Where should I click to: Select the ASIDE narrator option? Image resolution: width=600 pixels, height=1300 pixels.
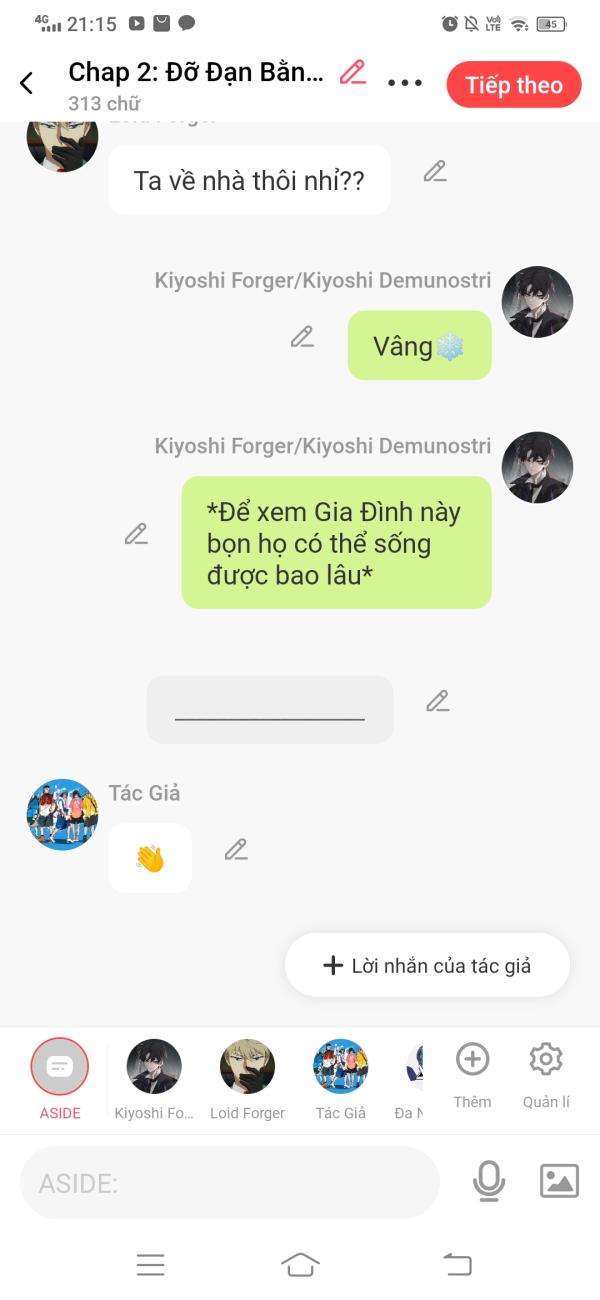(x=59, y=1067)
